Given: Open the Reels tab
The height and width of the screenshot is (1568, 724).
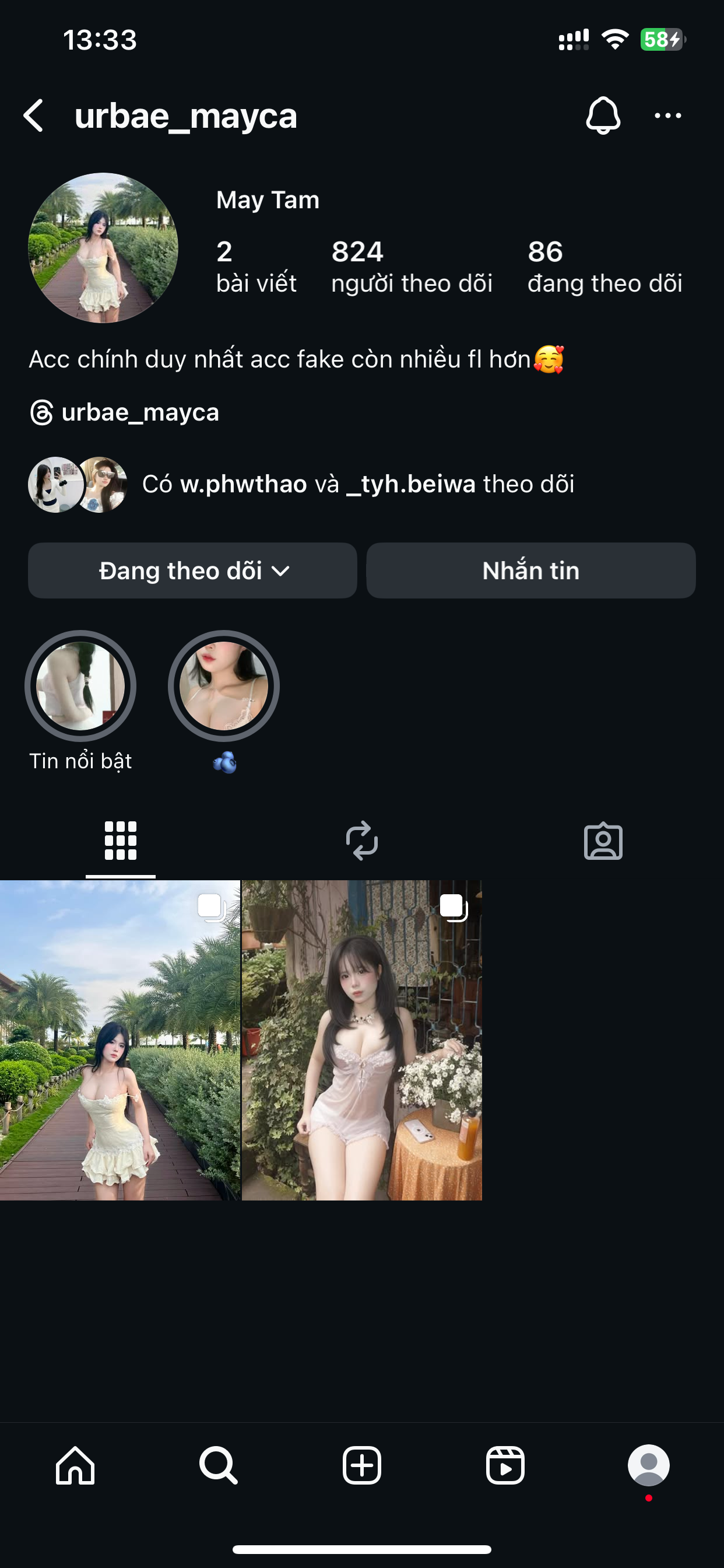Looking at the screenshot, I should [x=505, y=1466].
